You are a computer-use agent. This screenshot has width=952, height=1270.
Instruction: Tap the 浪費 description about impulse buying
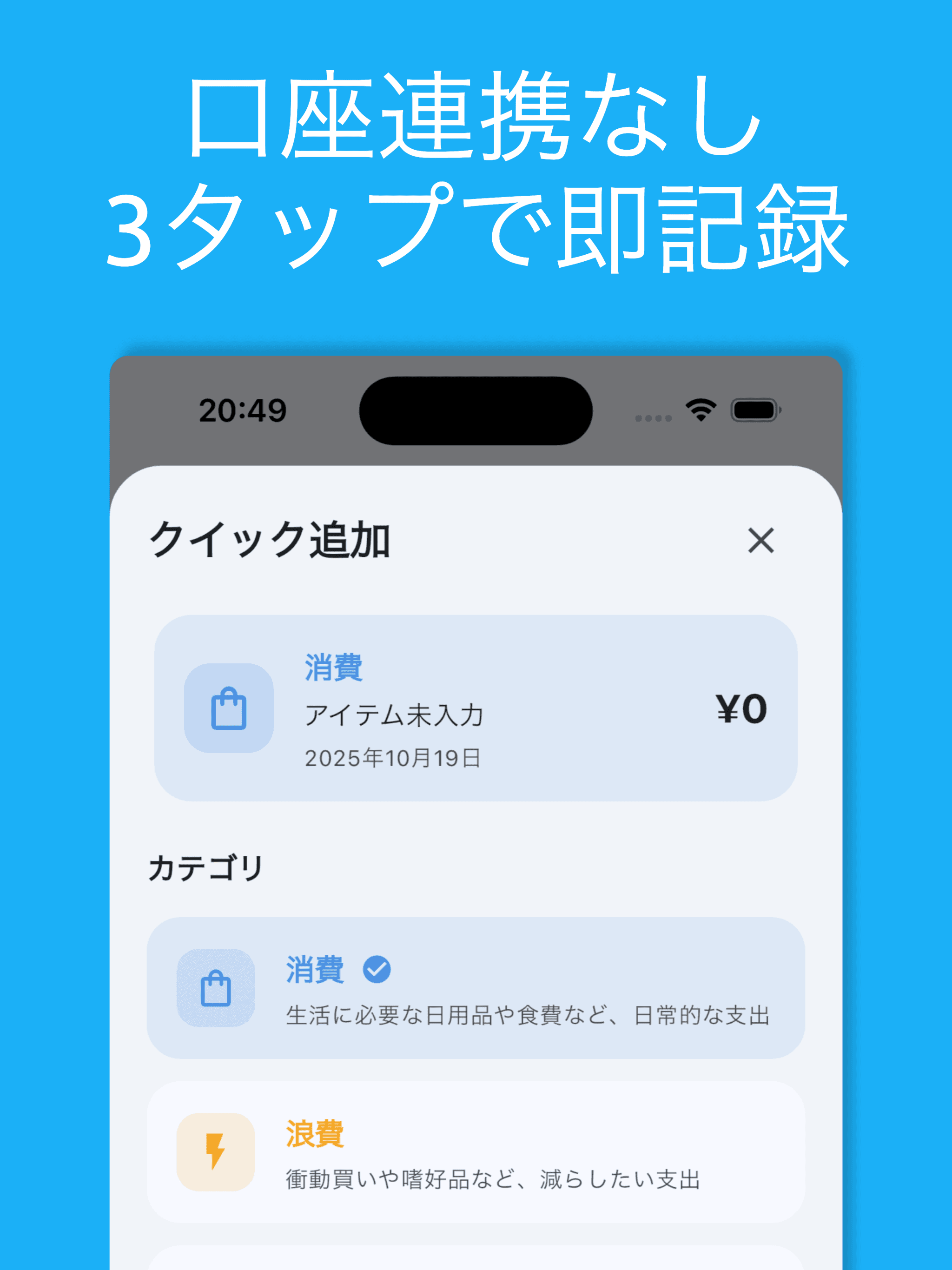tap(494, 1180)
